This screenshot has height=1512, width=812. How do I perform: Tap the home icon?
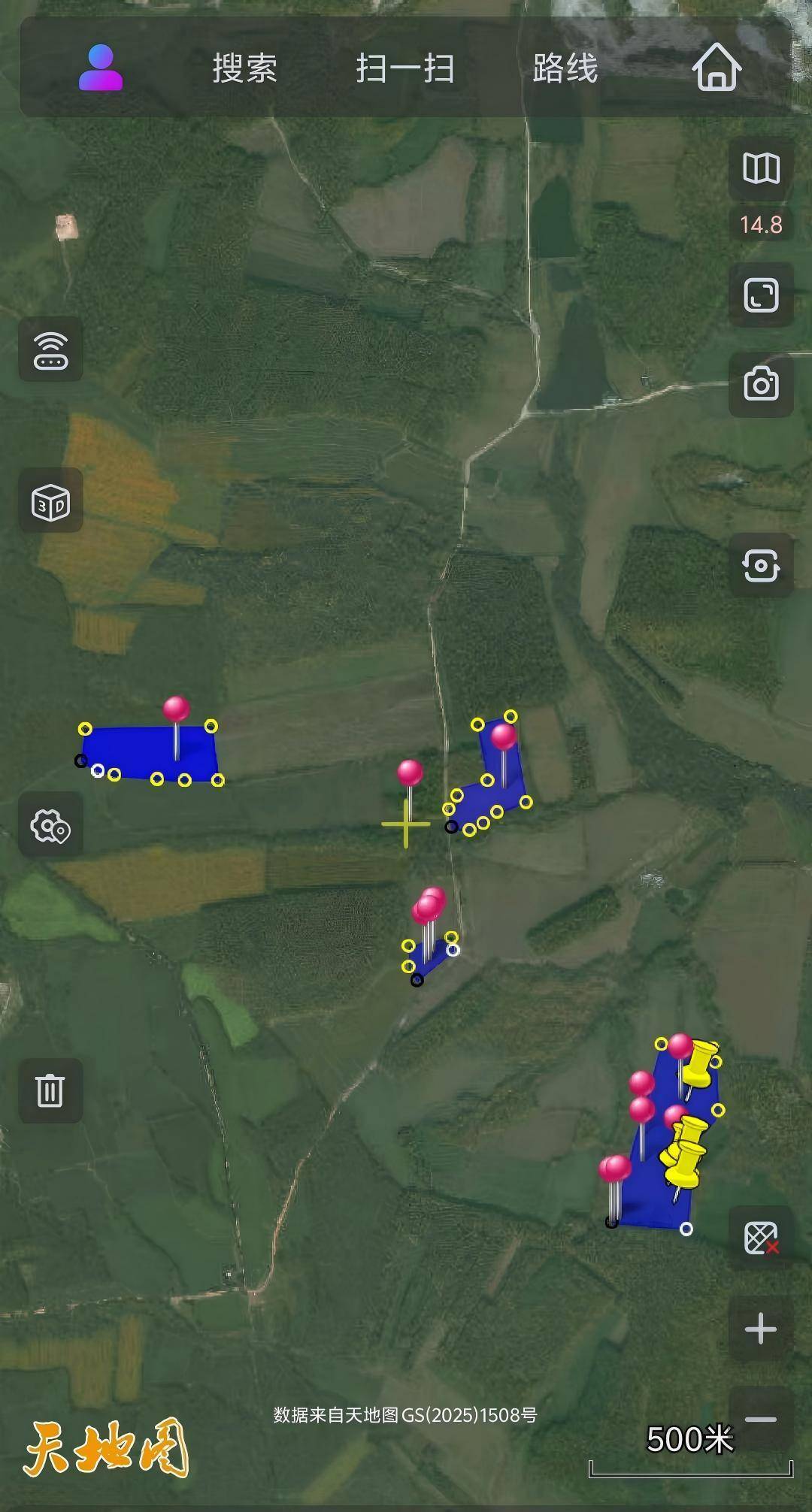[x=717, y=67]
